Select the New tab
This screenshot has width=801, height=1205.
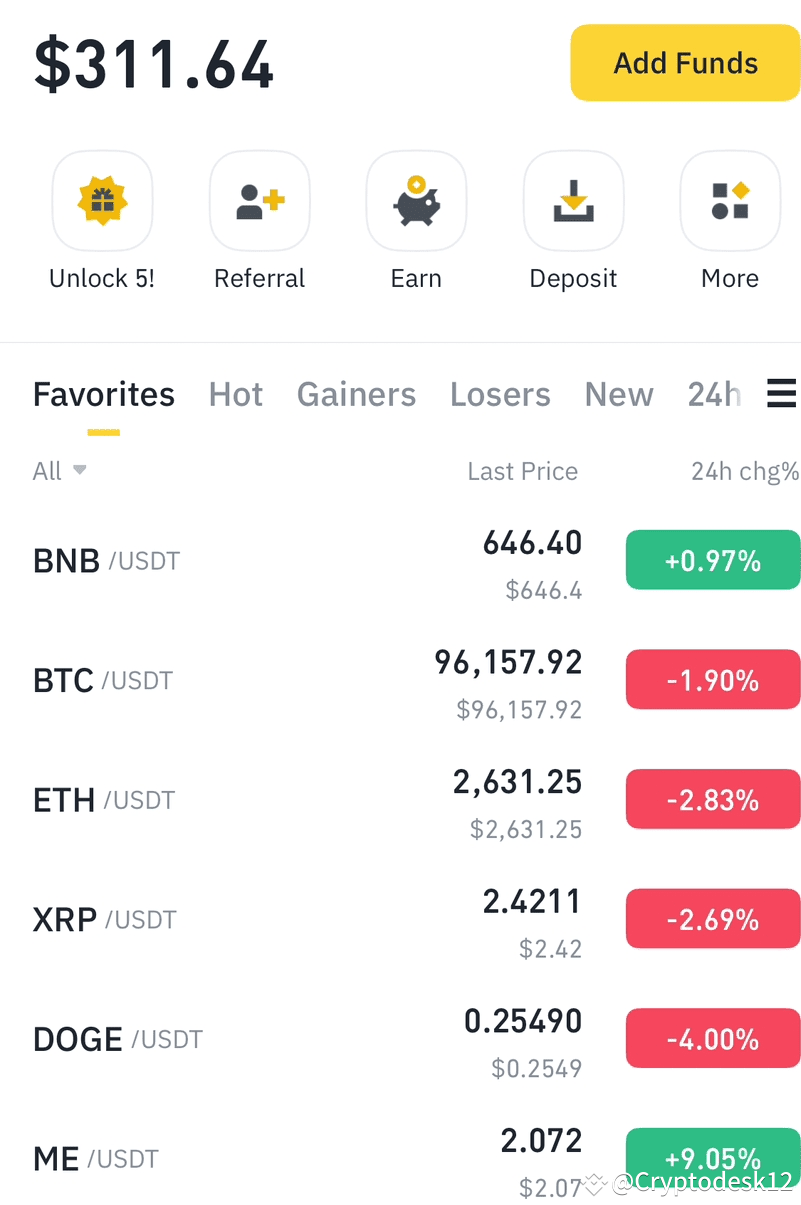[619, 395]
